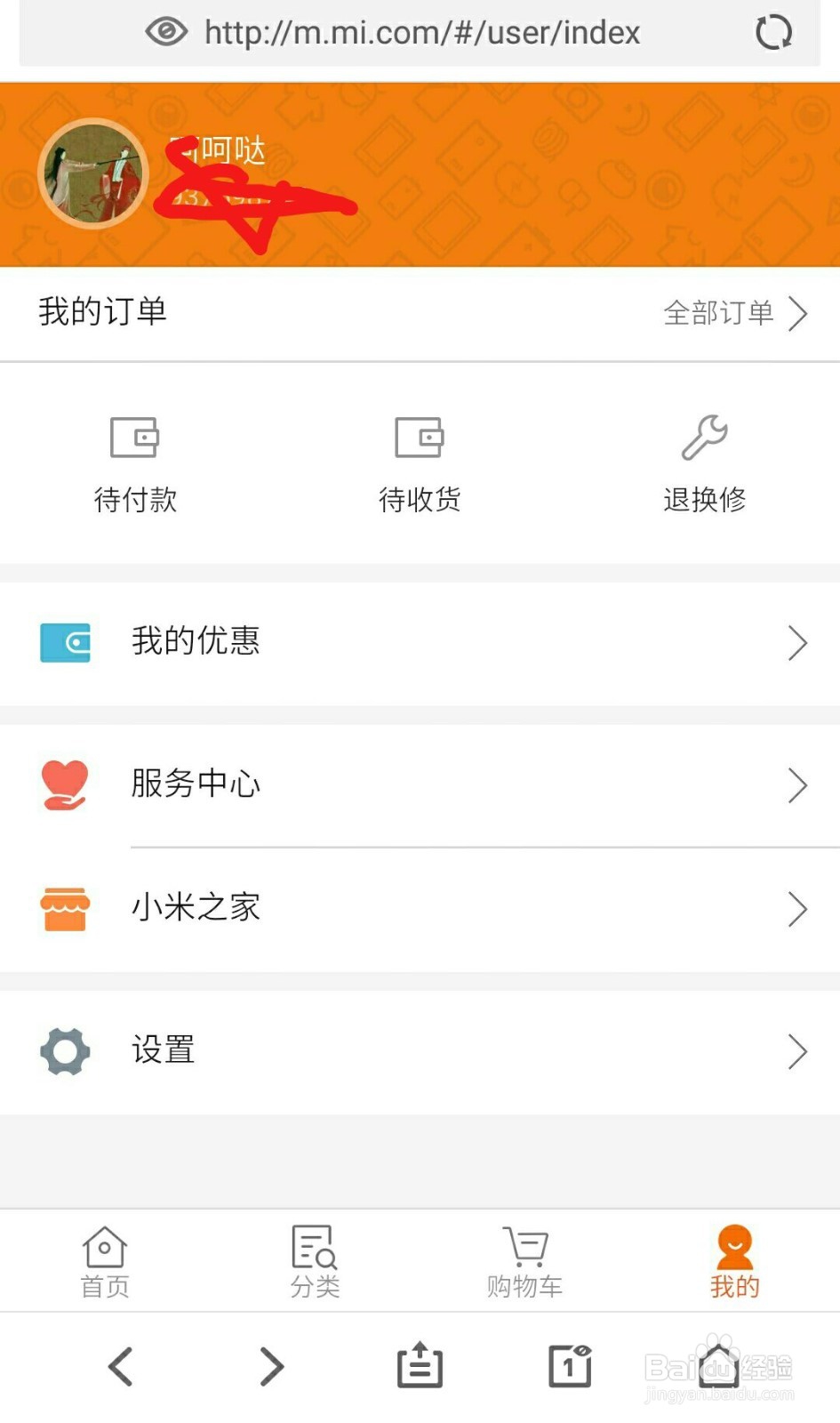Tap the URL address field
840x1423 pixels.
[422, 33]
